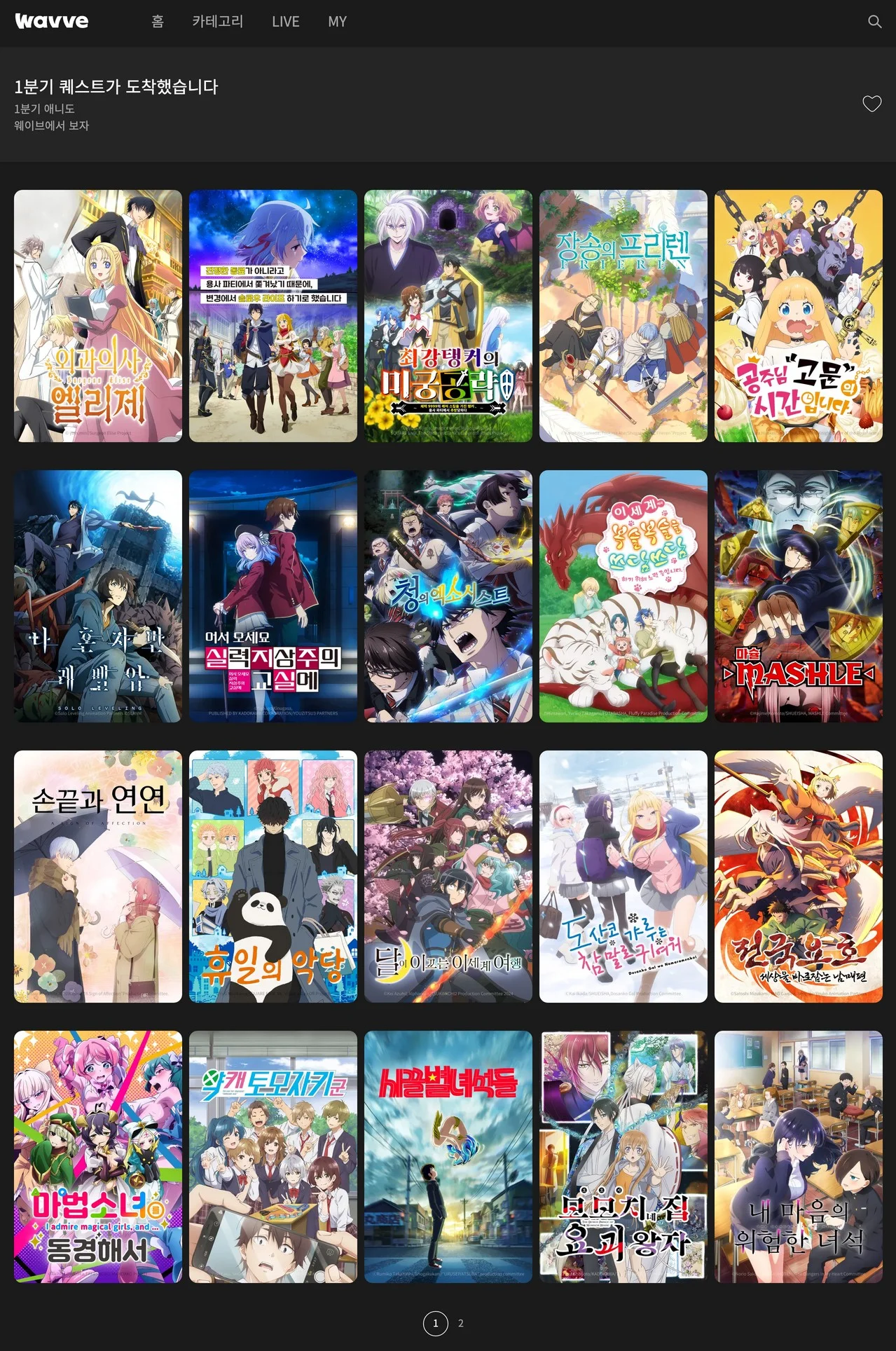Open the 카테고리 menu
896x1351 pixels.
(x=217, y=22)
